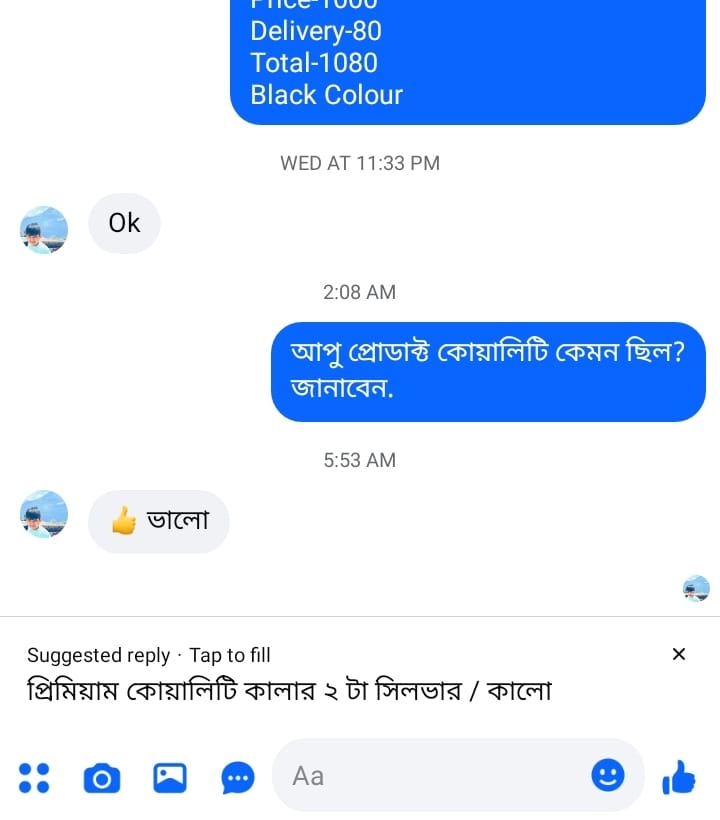Select the 'Tap to fill' label
The image size is (720, 820).
tap(230, 655)
